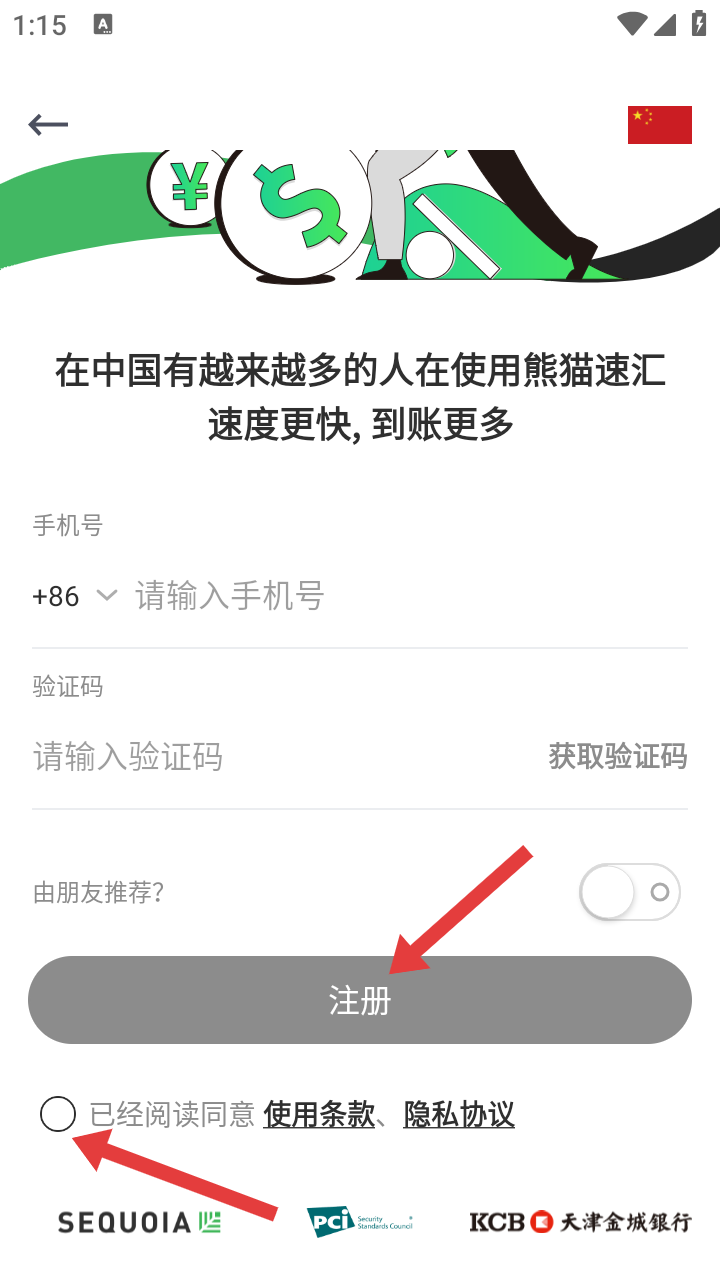
Task: Open the China flag country selector
Action: tap(659, 125)
